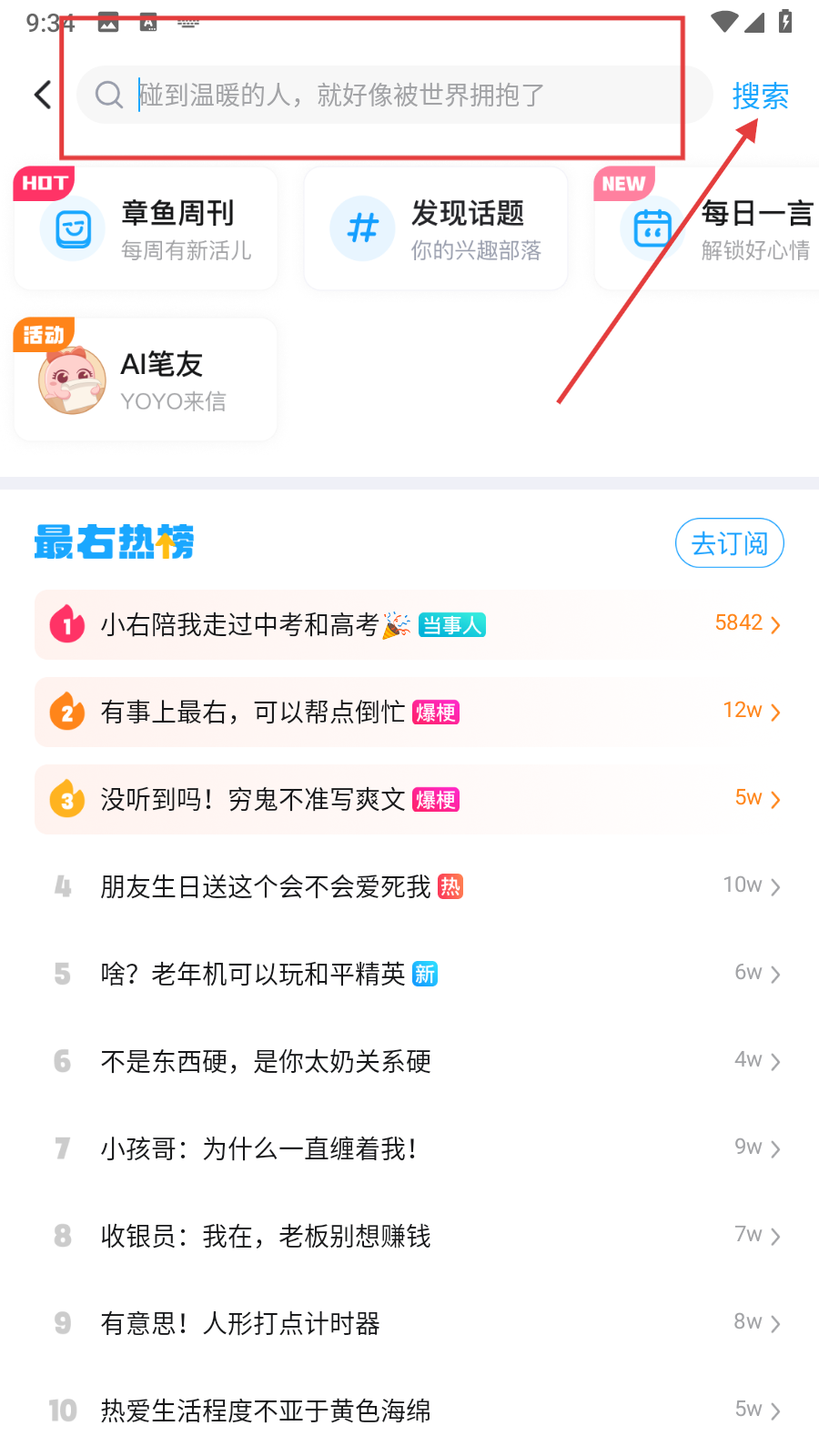Image resolution: width=819 pixels, height=1456 pixels.
Task: Open hot topic 有事上最右，可以帮点倒忙
Action: click(409, 712)
